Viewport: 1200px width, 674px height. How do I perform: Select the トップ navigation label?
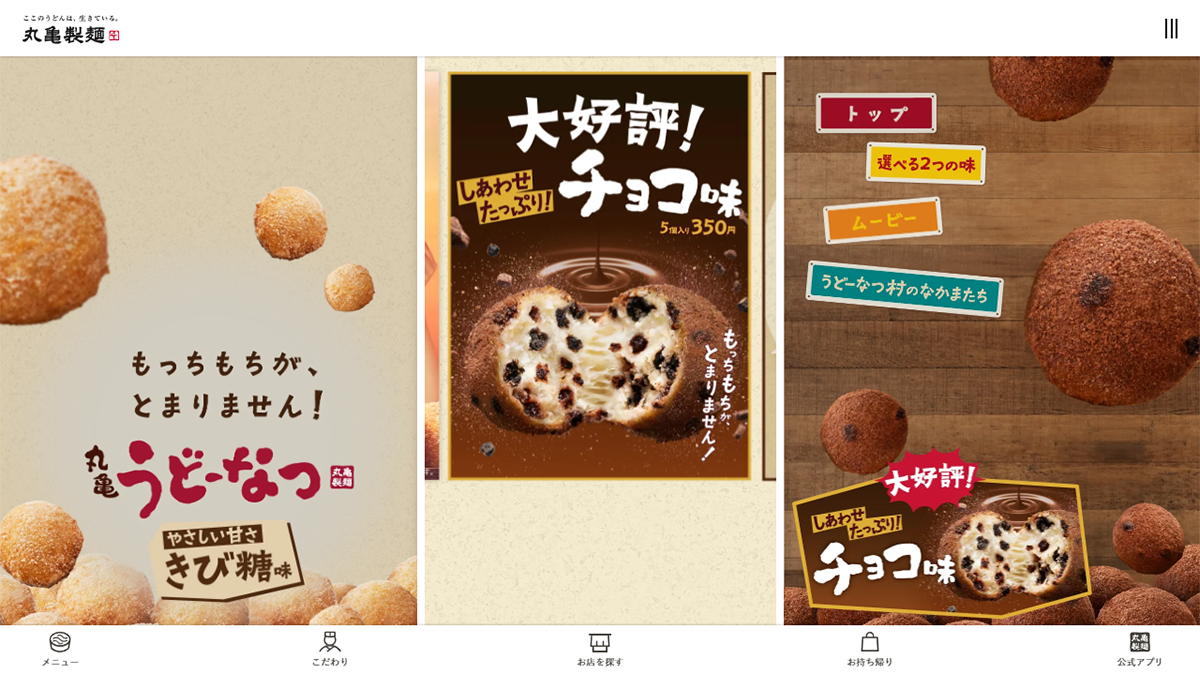click(x=876, y=113)
